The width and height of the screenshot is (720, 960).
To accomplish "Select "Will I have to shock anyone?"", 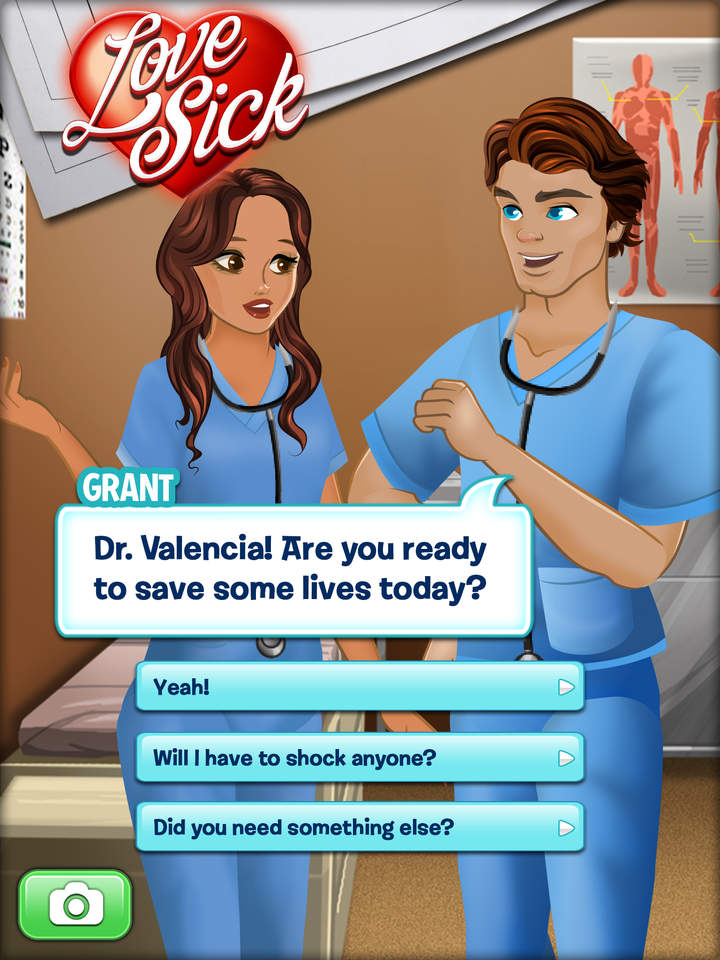I will point(360,757).
